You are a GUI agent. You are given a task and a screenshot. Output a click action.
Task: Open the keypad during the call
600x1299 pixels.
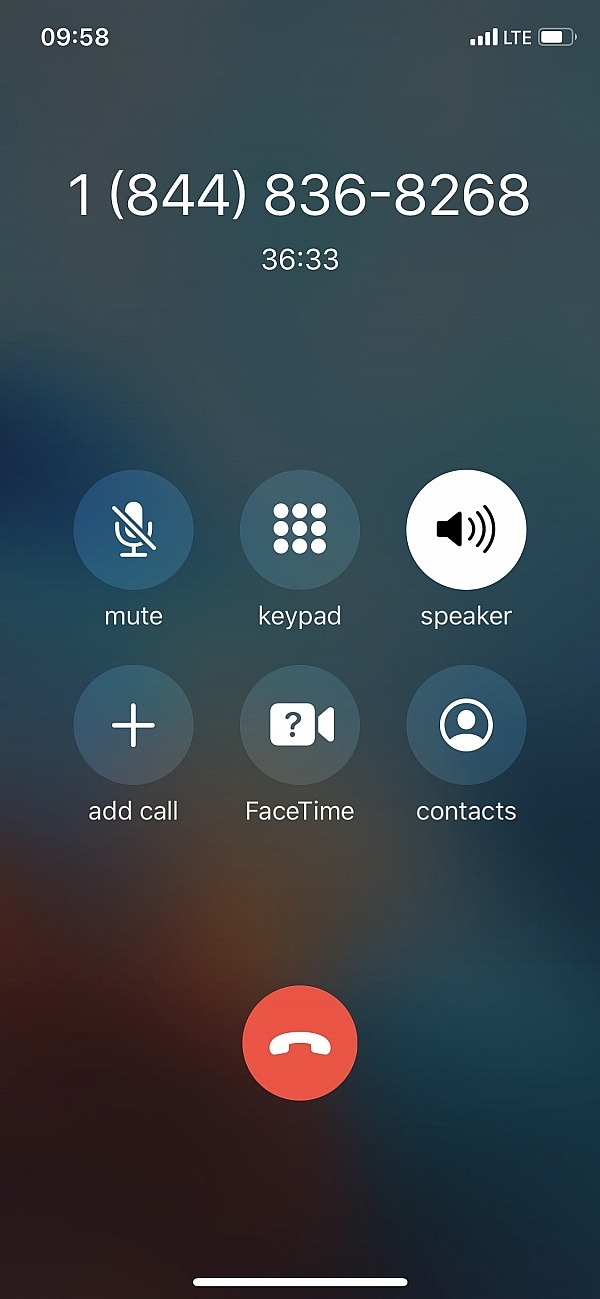[x=300, y=530]
